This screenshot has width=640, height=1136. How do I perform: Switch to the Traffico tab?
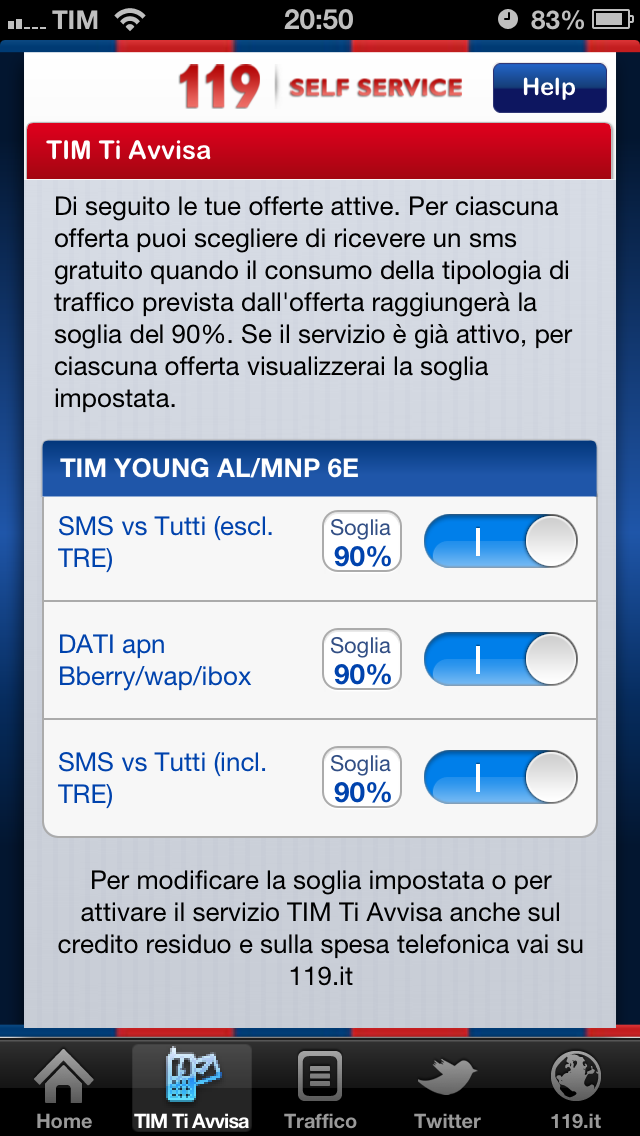(x=320, y=1090)
